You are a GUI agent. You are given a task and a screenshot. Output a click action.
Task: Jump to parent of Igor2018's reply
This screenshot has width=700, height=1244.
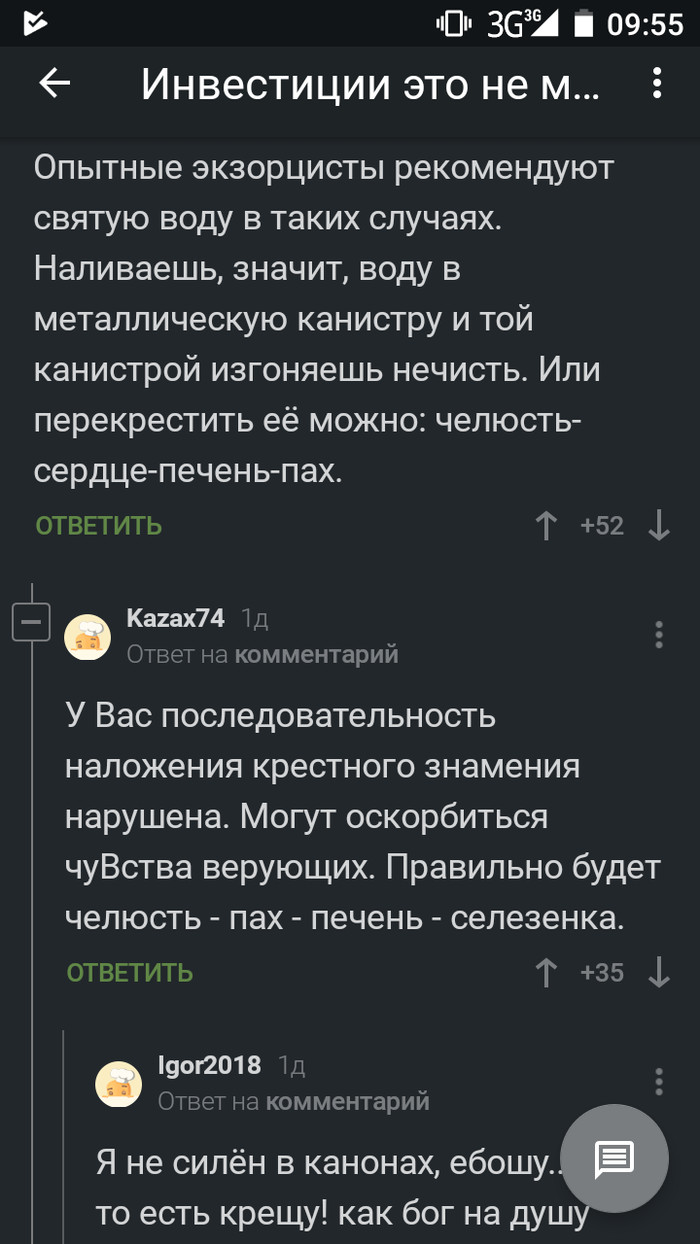pyautogui.click(x=347, y=1102)
